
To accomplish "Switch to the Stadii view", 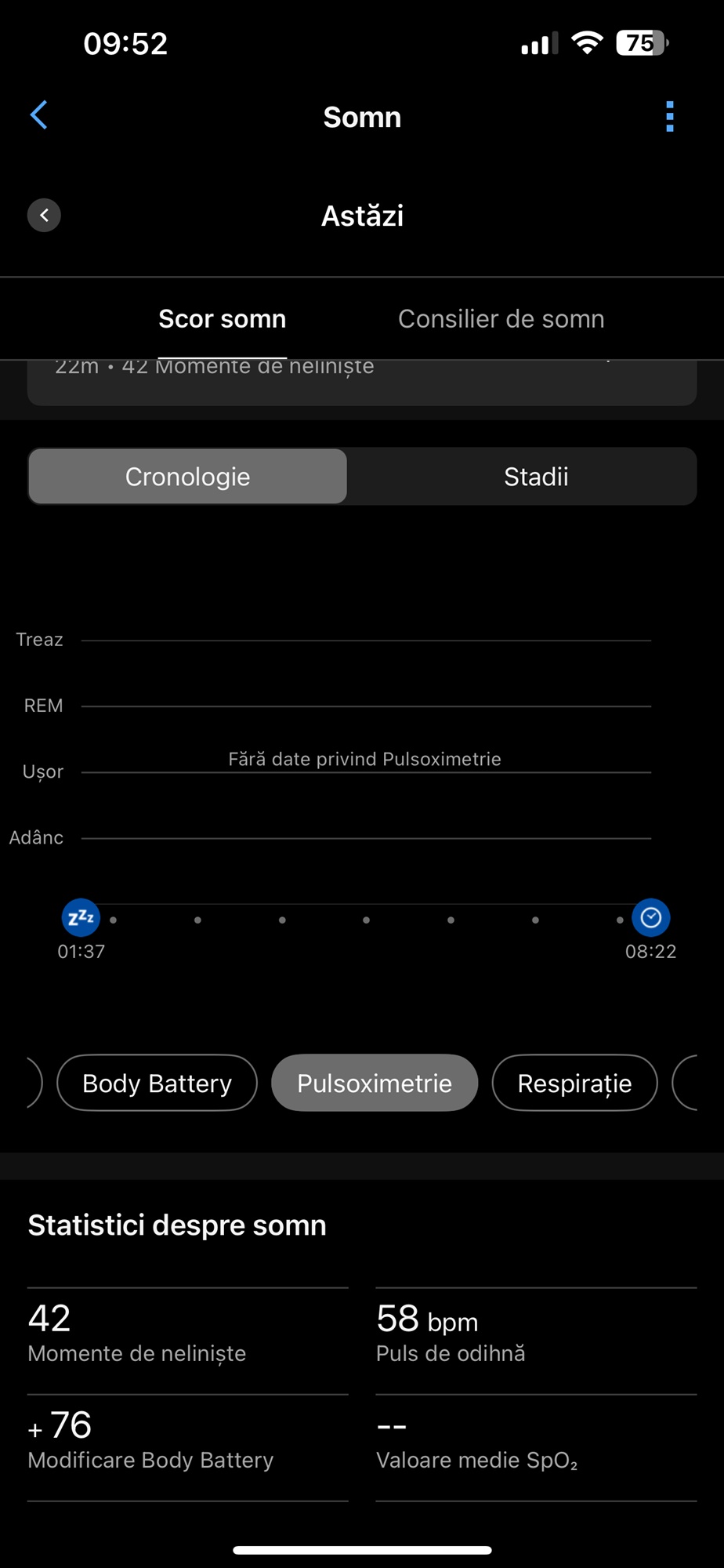I will click(536, 477).
